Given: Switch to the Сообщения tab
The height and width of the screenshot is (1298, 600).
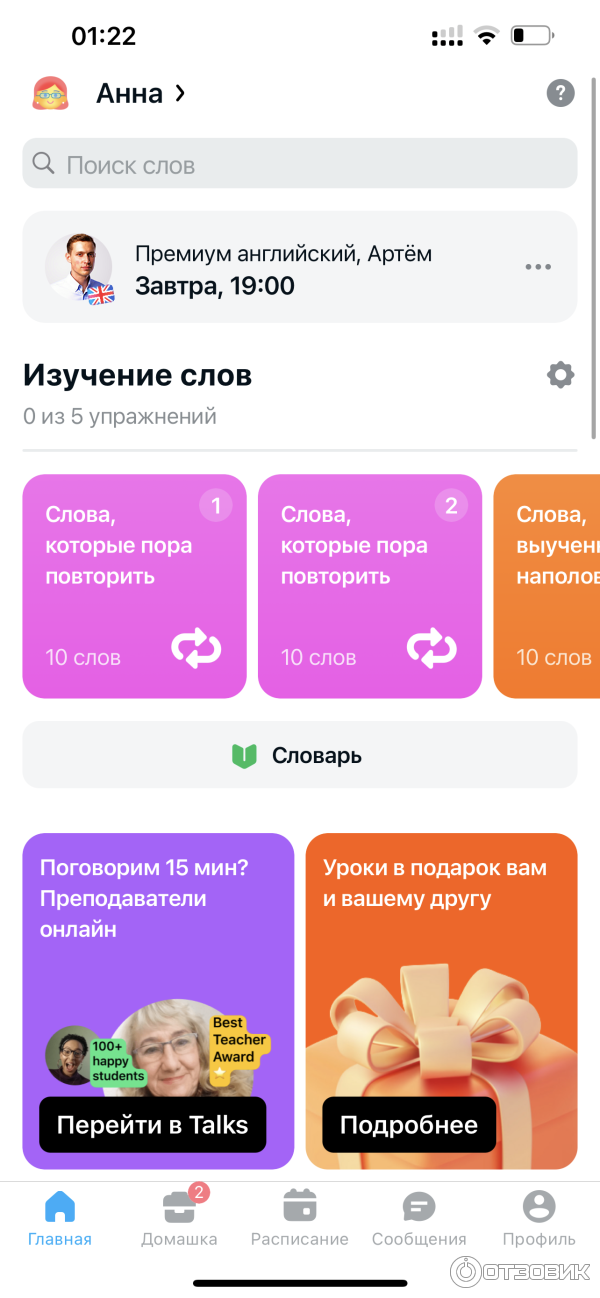Looking at the screenshot, I should coord(419,1218).
